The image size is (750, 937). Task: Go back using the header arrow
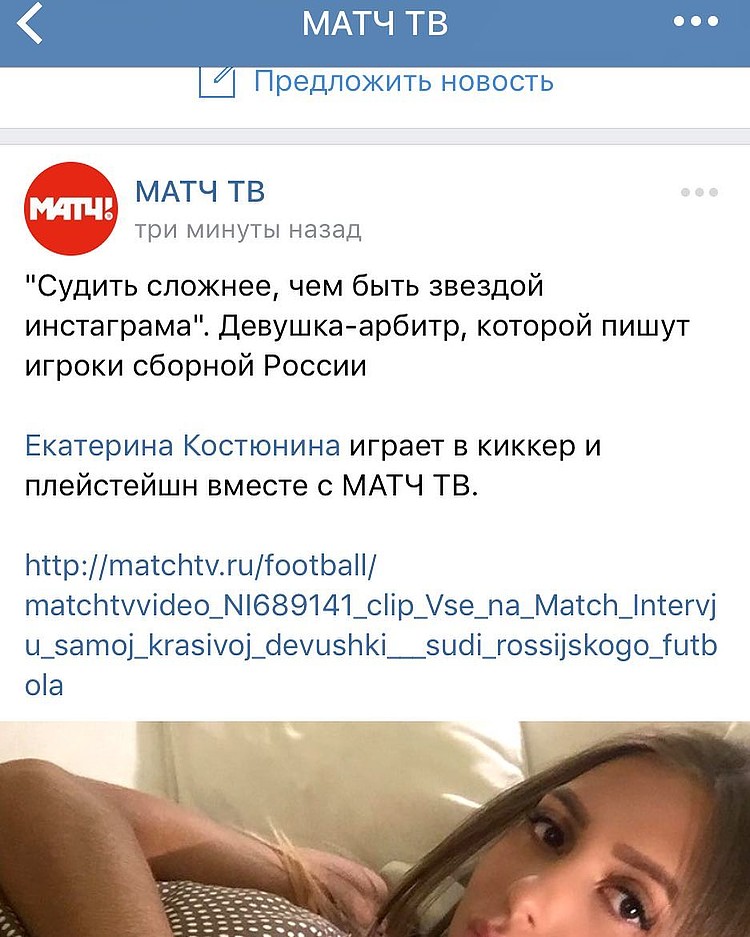coord(32,24)
